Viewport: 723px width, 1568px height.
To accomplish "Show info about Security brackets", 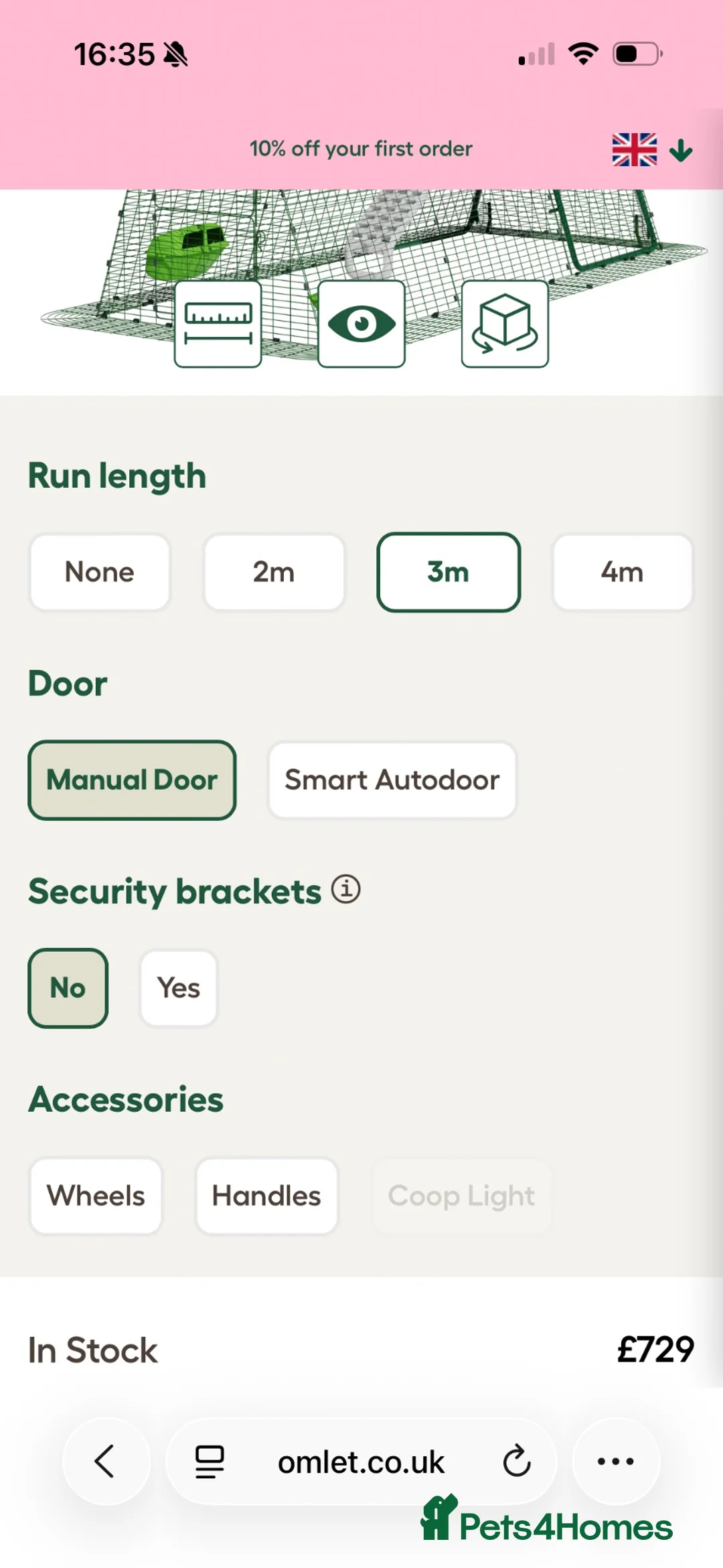I will point(346,889).
